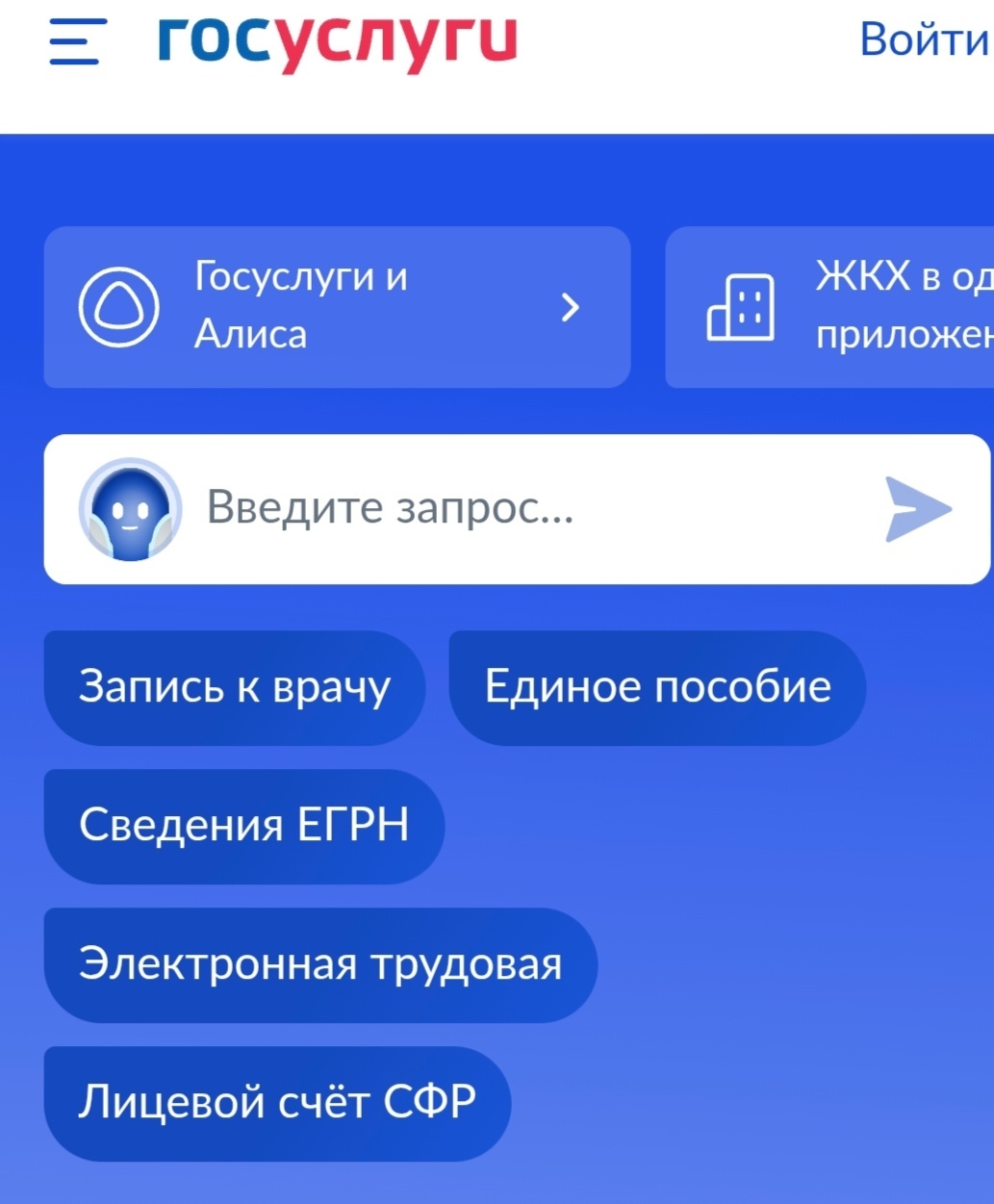This screenshot has height=1204, width=994.
Task: Open the ЖКХ в одном приложении card
Action: (829, 307)
